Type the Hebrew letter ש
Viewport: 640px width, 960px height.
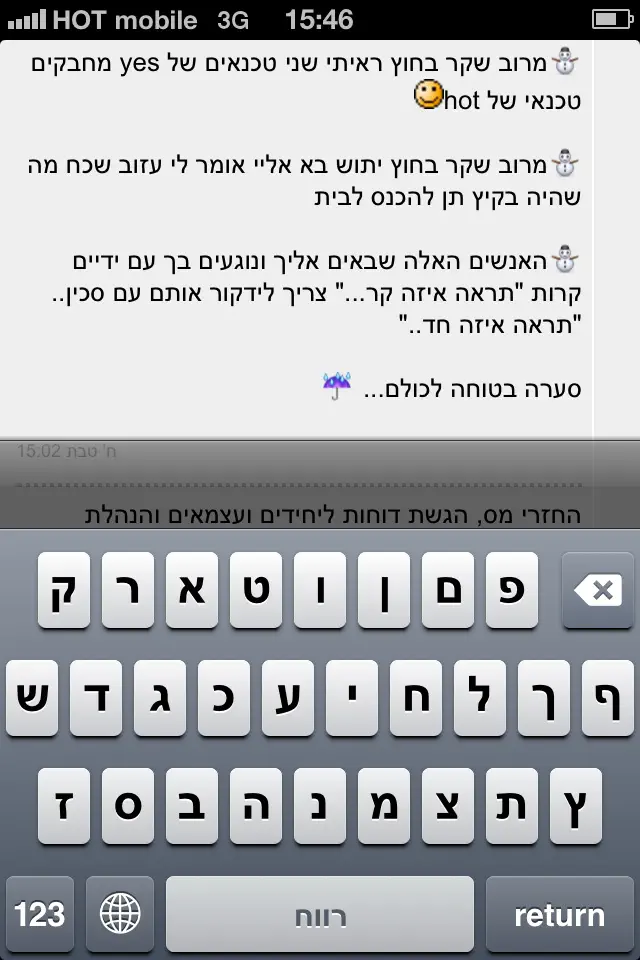tap(32, 698)
